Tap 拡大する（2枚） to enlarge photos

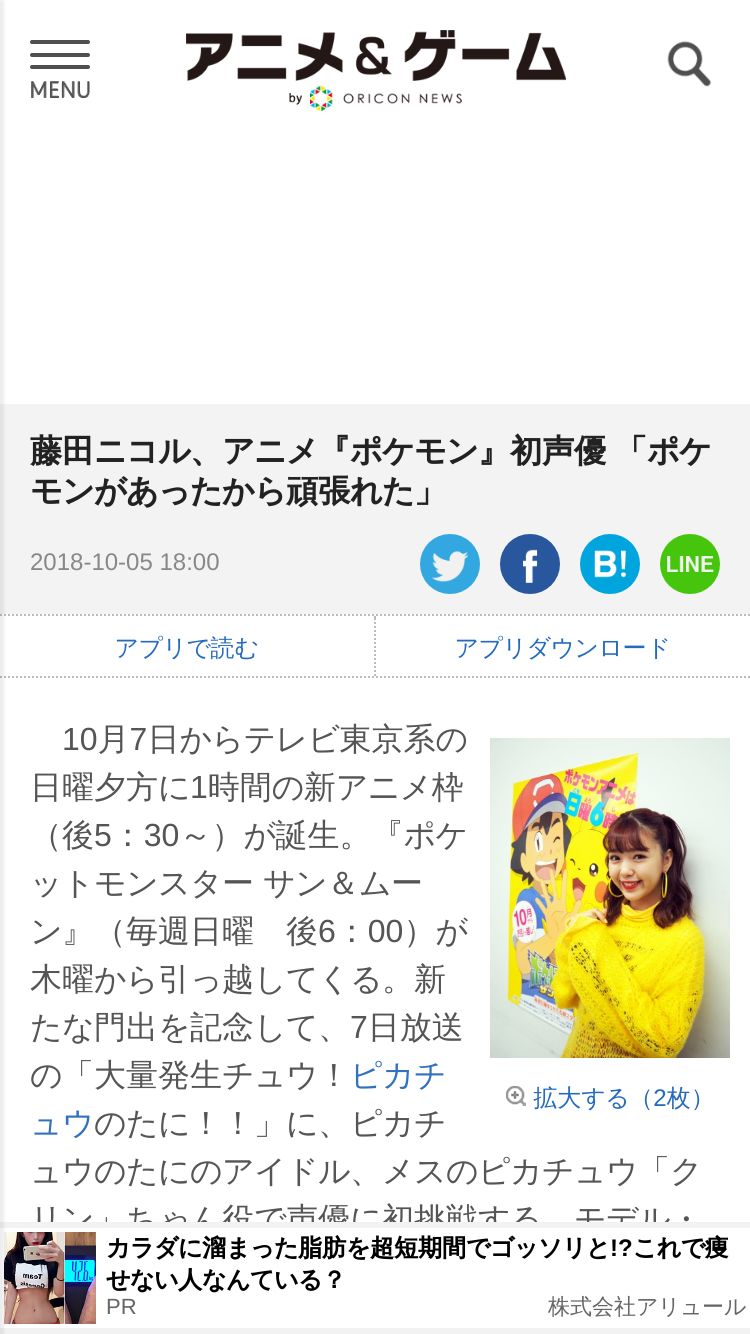pos(607,1098)
